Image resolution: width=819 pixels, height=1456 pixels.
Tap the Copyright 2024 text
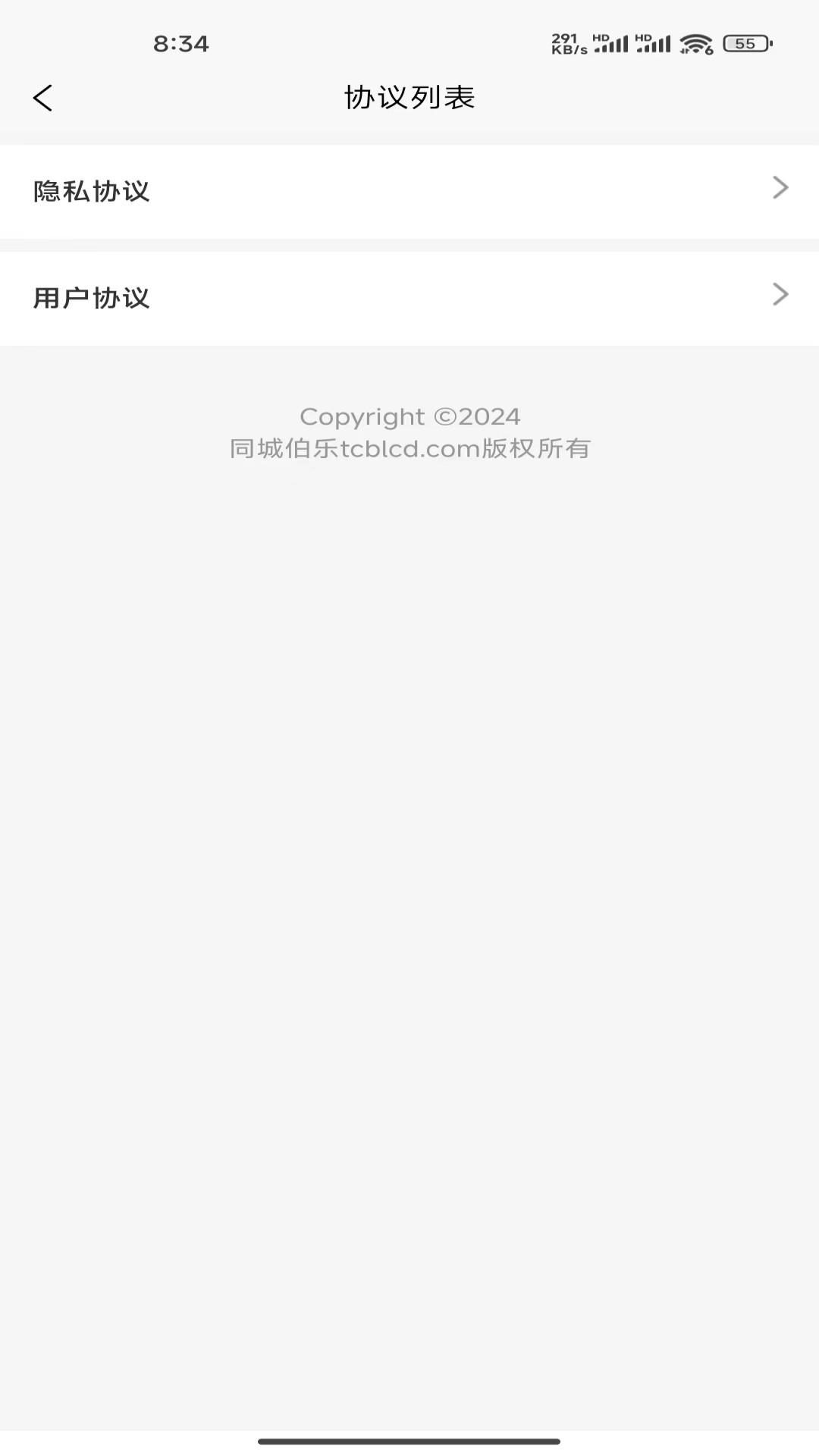pos(410,416)
